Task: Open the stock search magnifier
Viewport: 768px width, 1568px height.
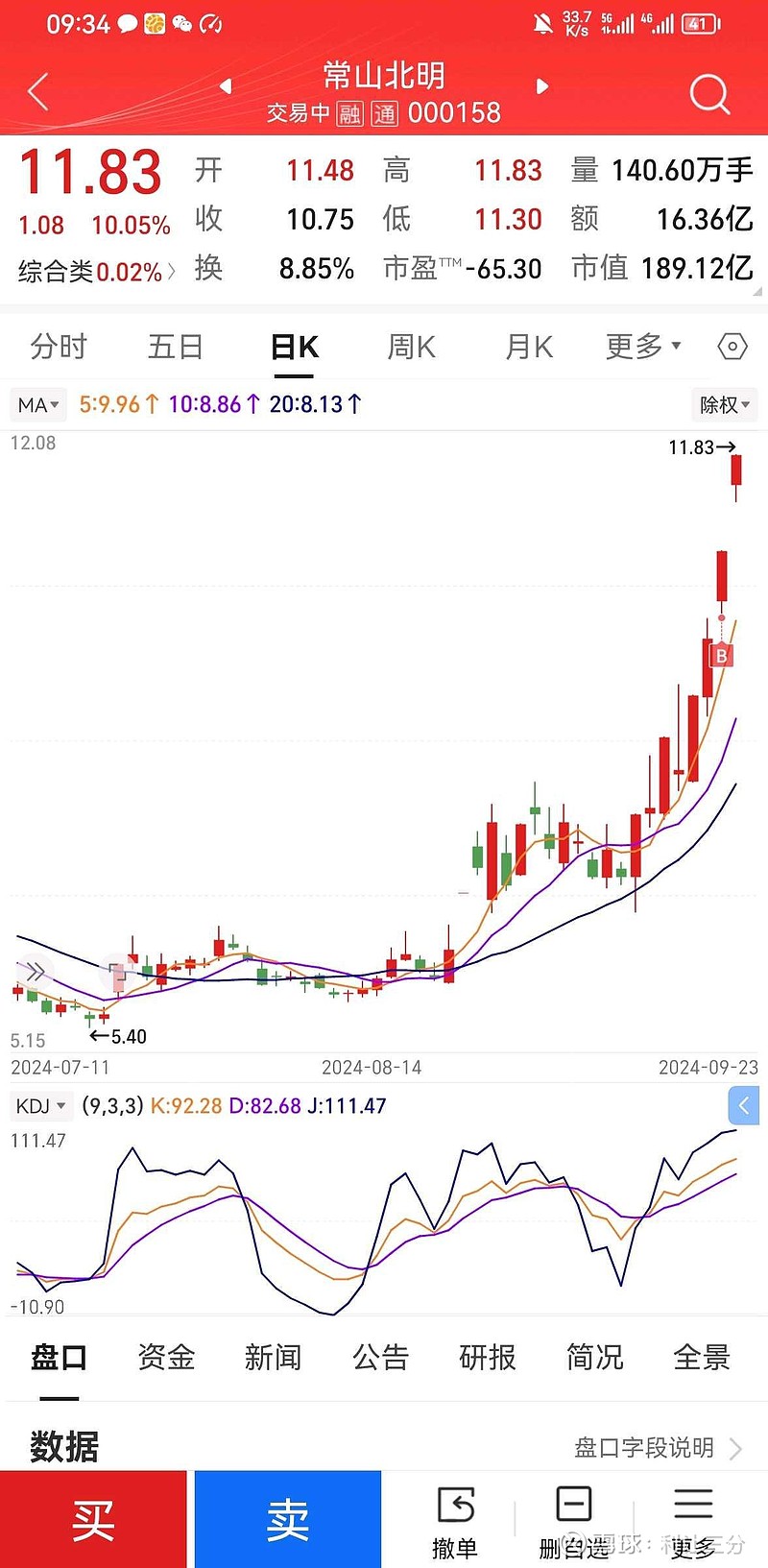Action: (709, 94)
